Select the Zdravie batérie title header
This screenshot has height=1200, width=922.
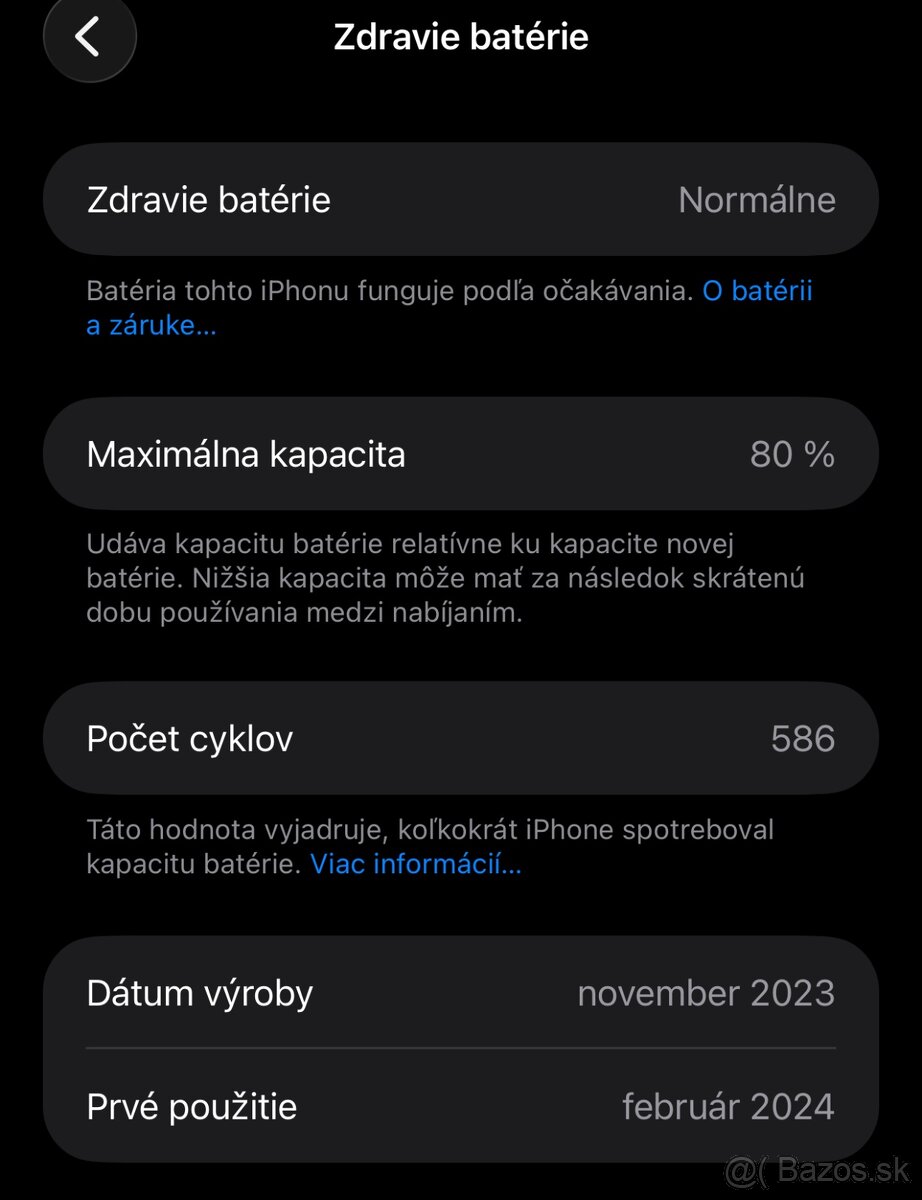(x=461, y=37)
